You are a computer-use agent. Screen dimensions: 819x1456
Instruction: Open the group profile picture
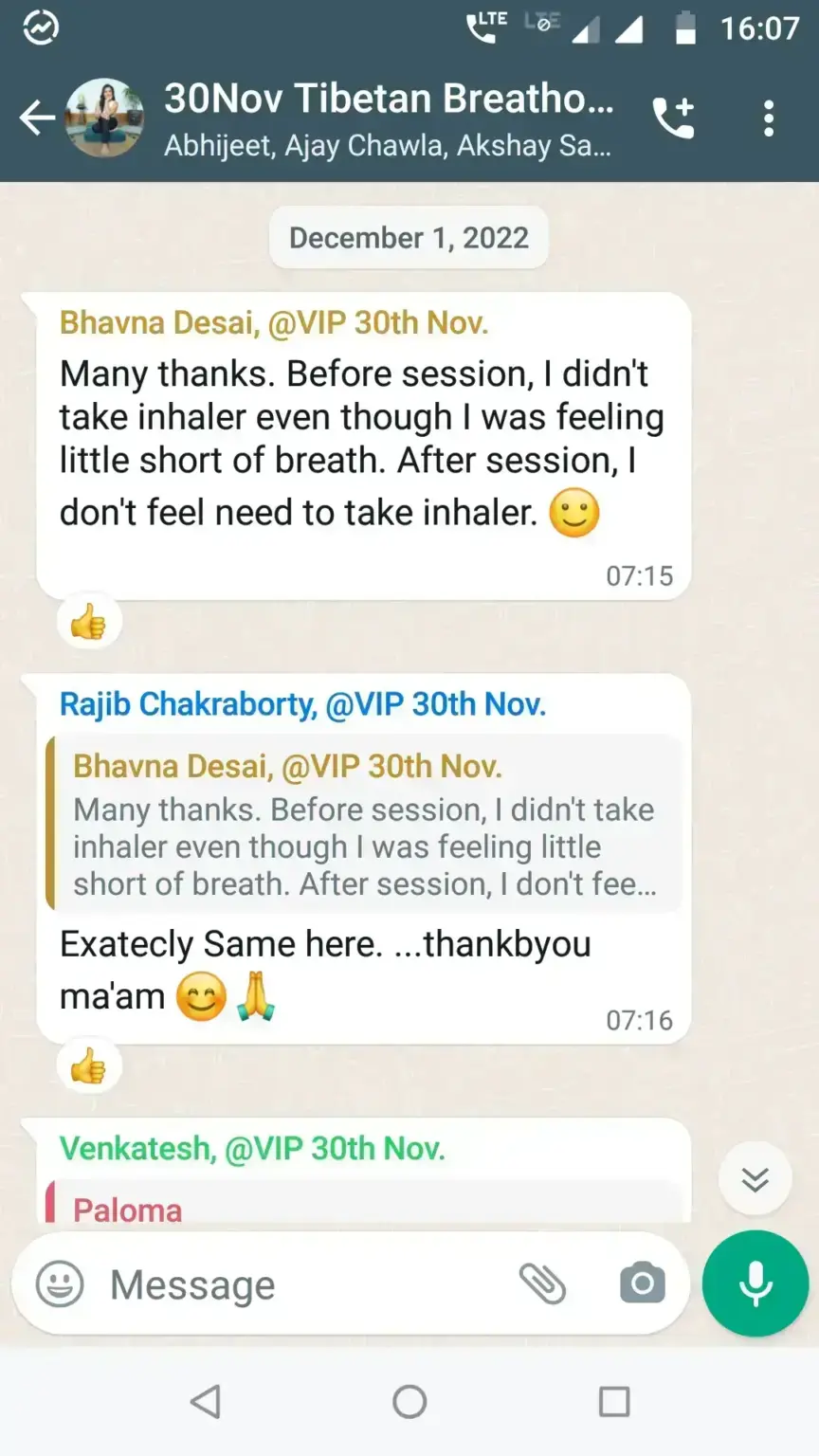[105, 118]
